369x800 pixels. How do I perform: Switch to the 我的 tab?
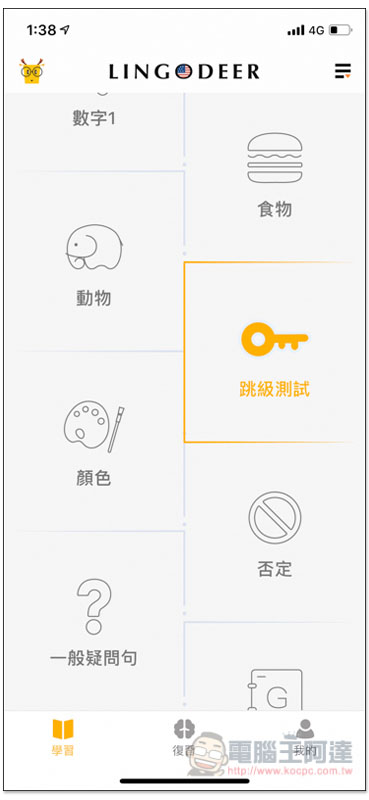[305, 736]
